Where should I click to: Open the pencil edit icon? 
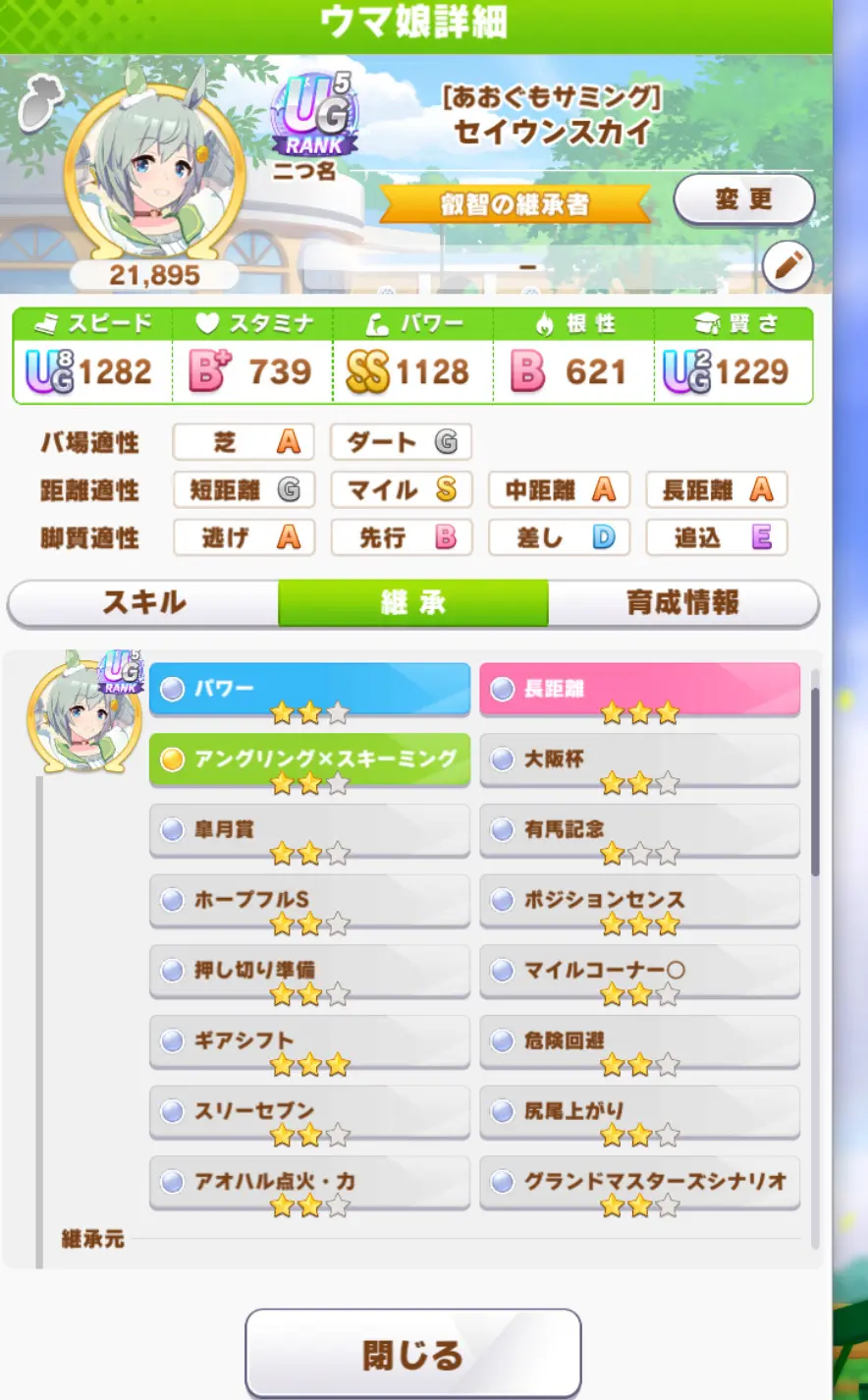coord(787,267)
